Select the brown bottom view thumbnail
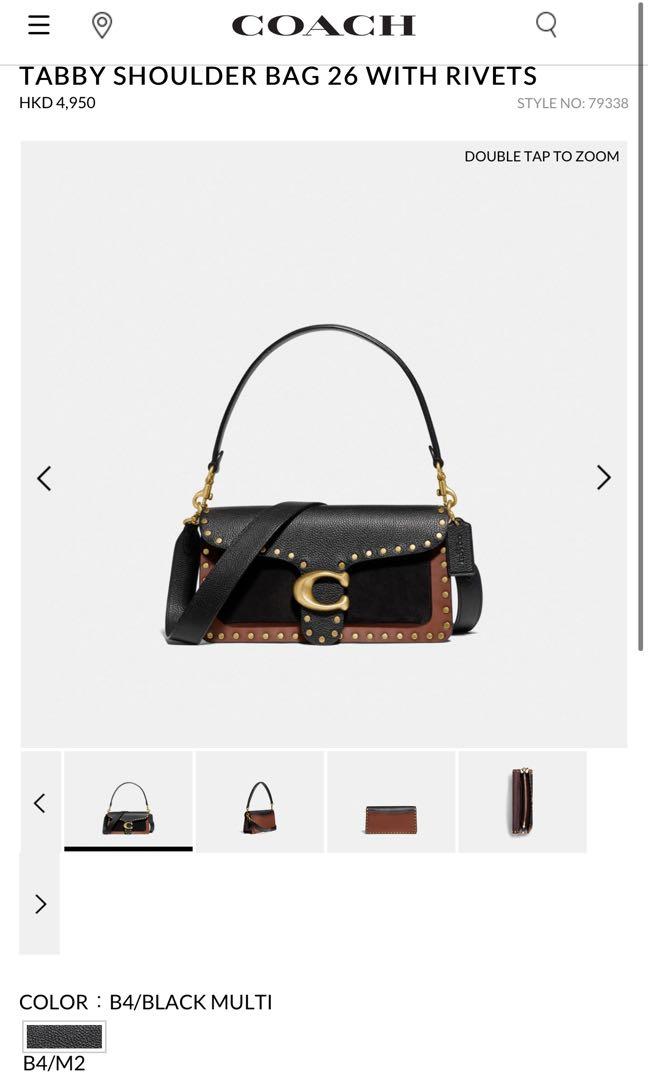 391,802
